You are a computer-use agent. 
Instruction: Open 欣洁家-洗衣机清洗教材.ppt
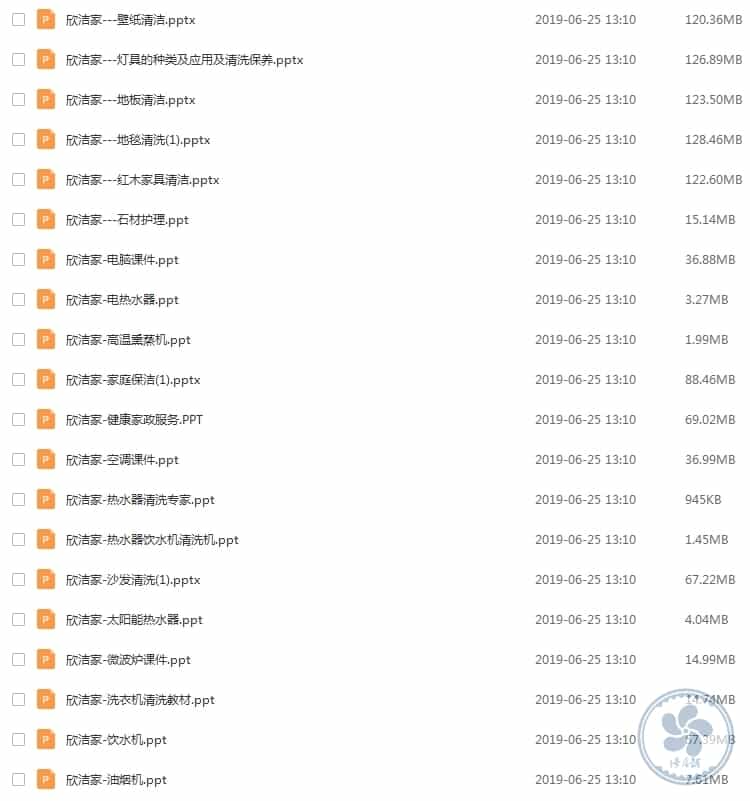click(x=140, y=700)
